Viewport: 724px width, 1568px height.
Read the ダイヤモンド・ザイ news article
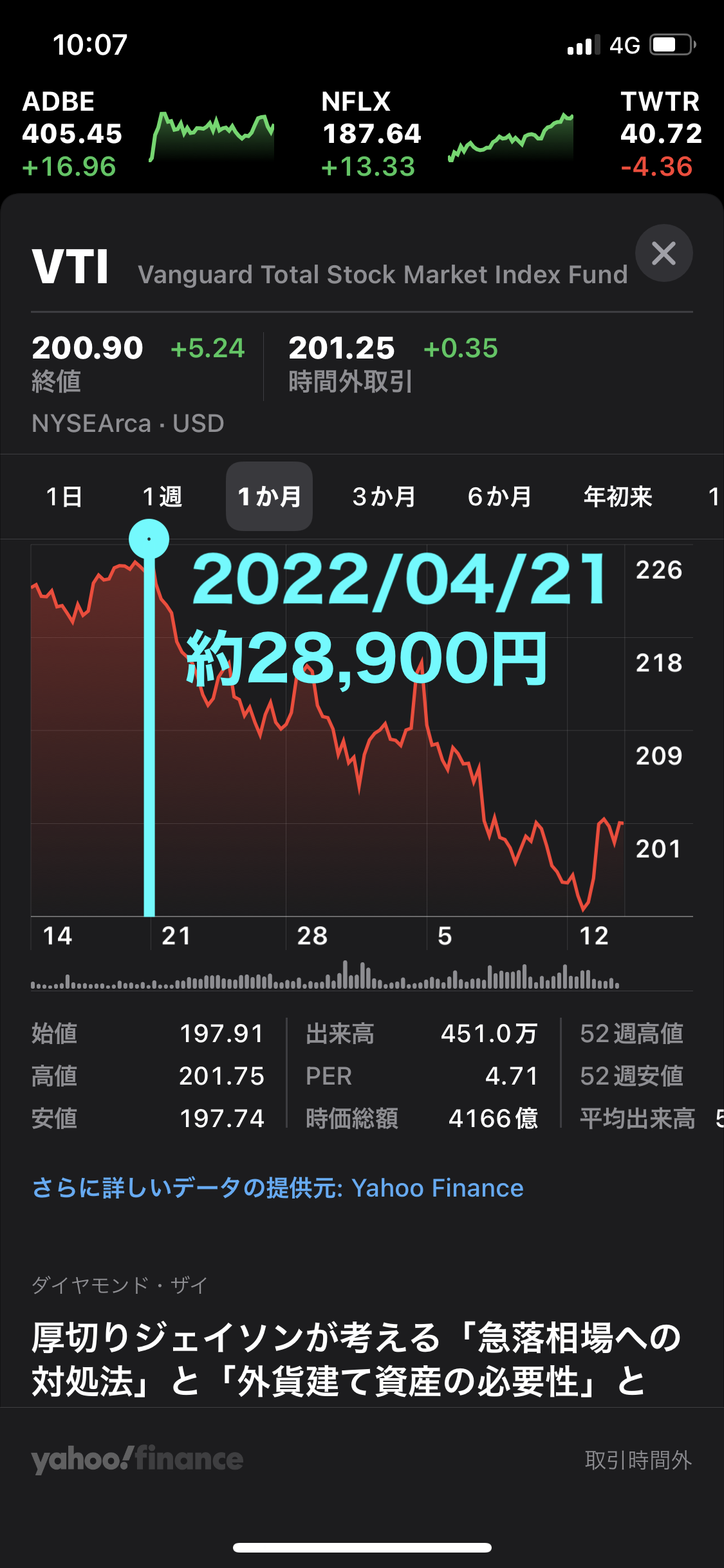click(x=356, y=1358)
